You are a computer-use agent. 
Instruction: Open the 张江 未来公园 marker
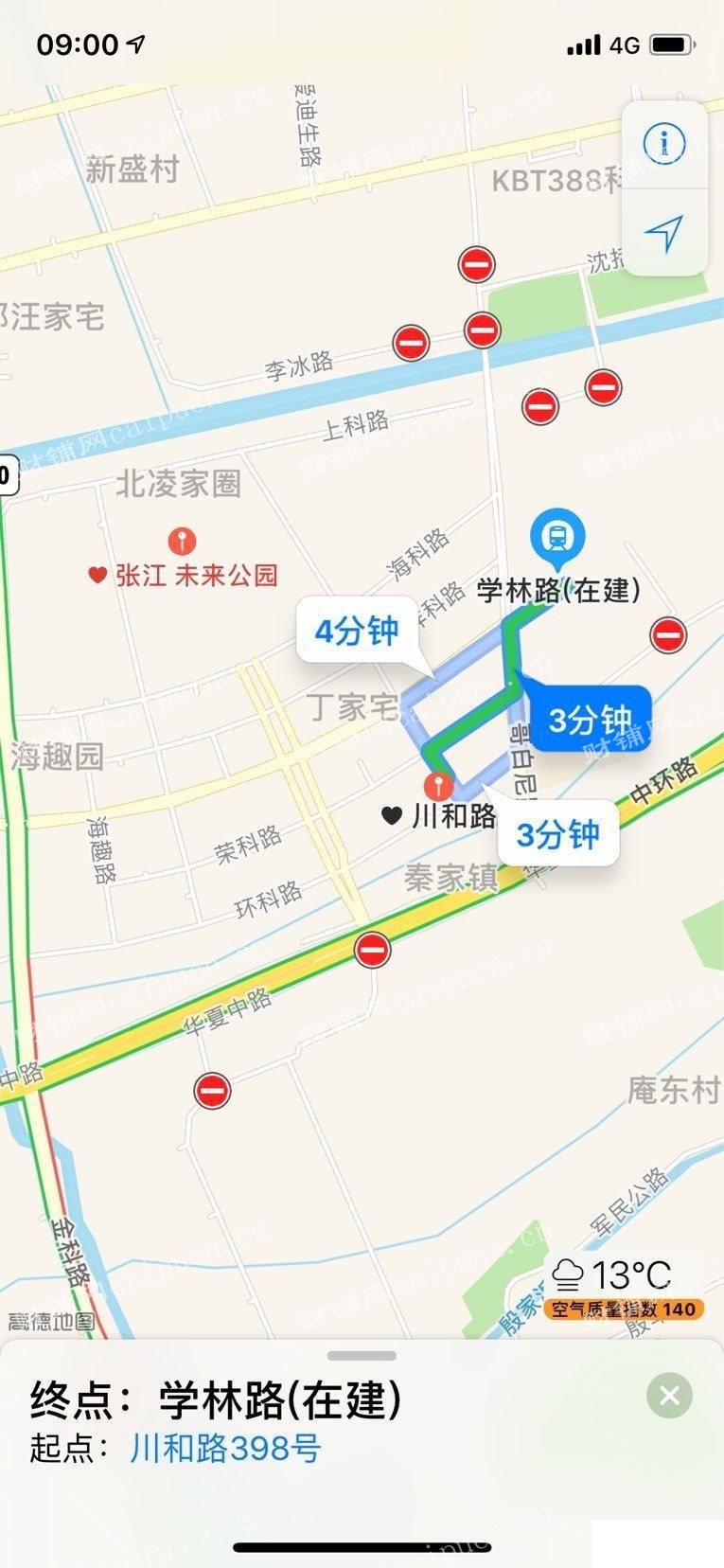182,543
